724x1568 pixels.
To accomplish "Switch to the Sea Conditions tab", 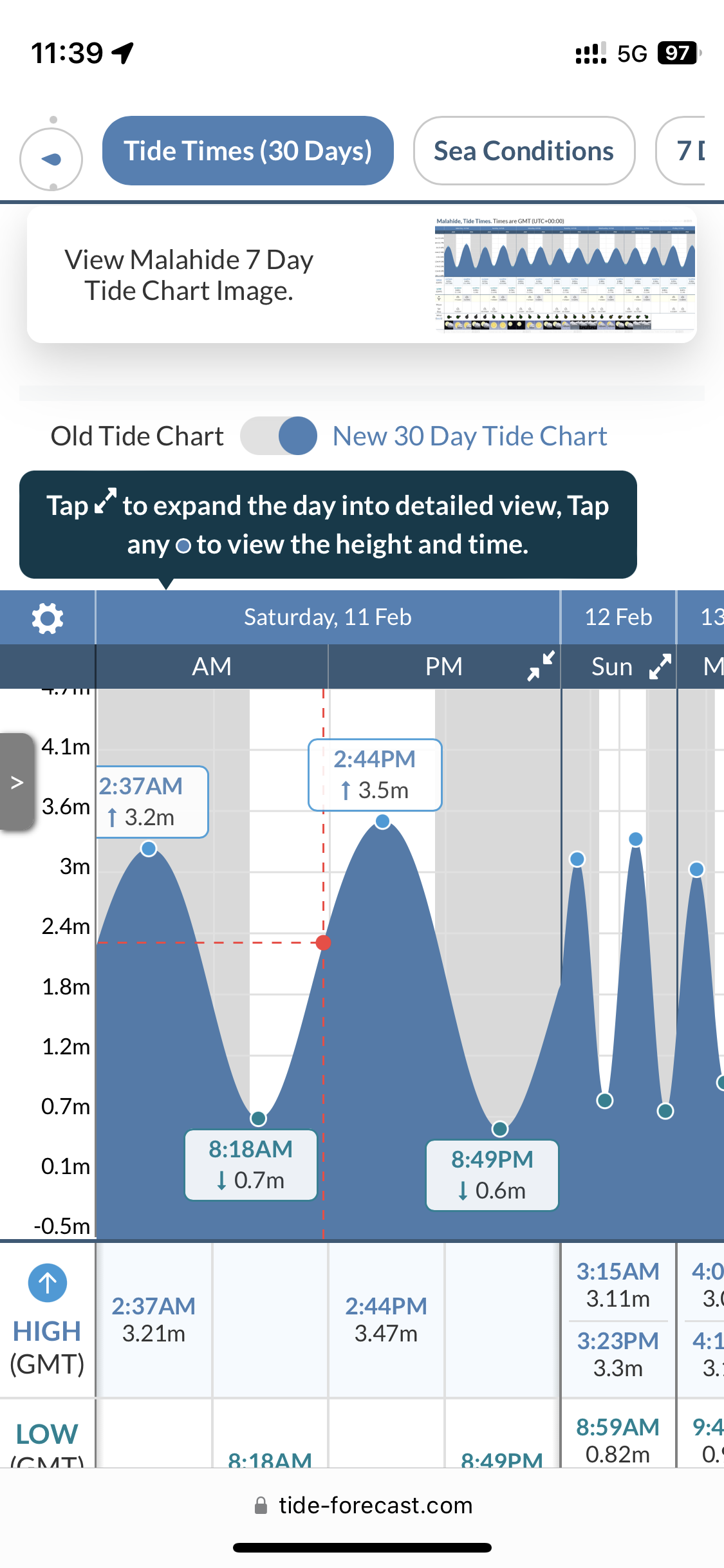I will tap(524, 151).
